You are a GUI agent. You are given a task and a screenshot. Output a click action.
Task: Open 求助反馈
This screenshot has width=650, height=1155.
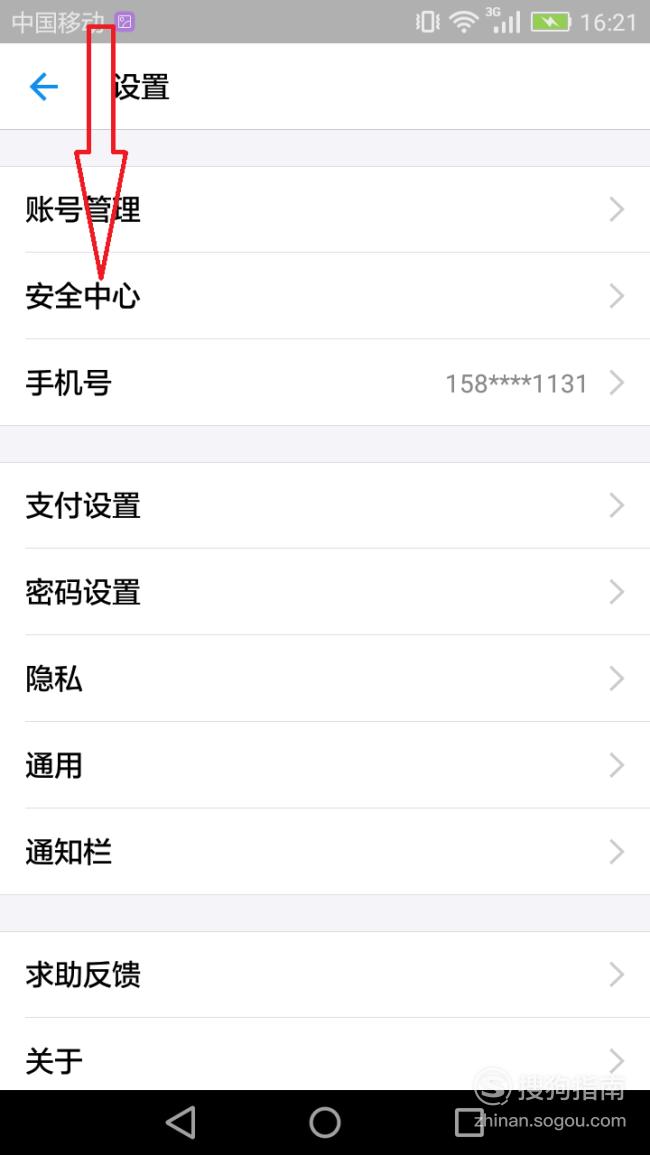click(x=325, y=975)
